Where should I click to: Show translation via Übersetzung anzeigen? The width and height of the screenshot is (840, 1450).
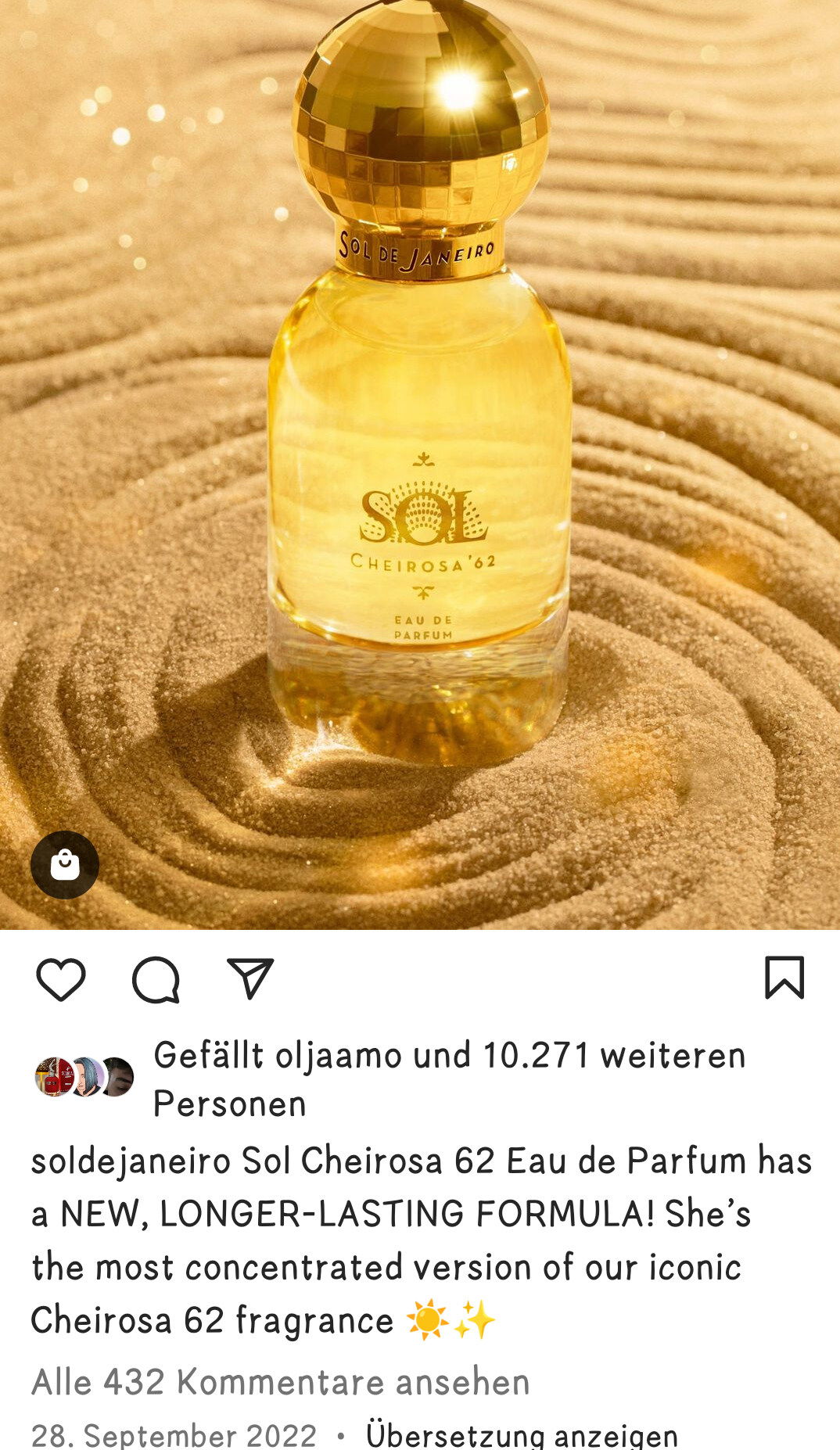click(x=522, y=1435)
